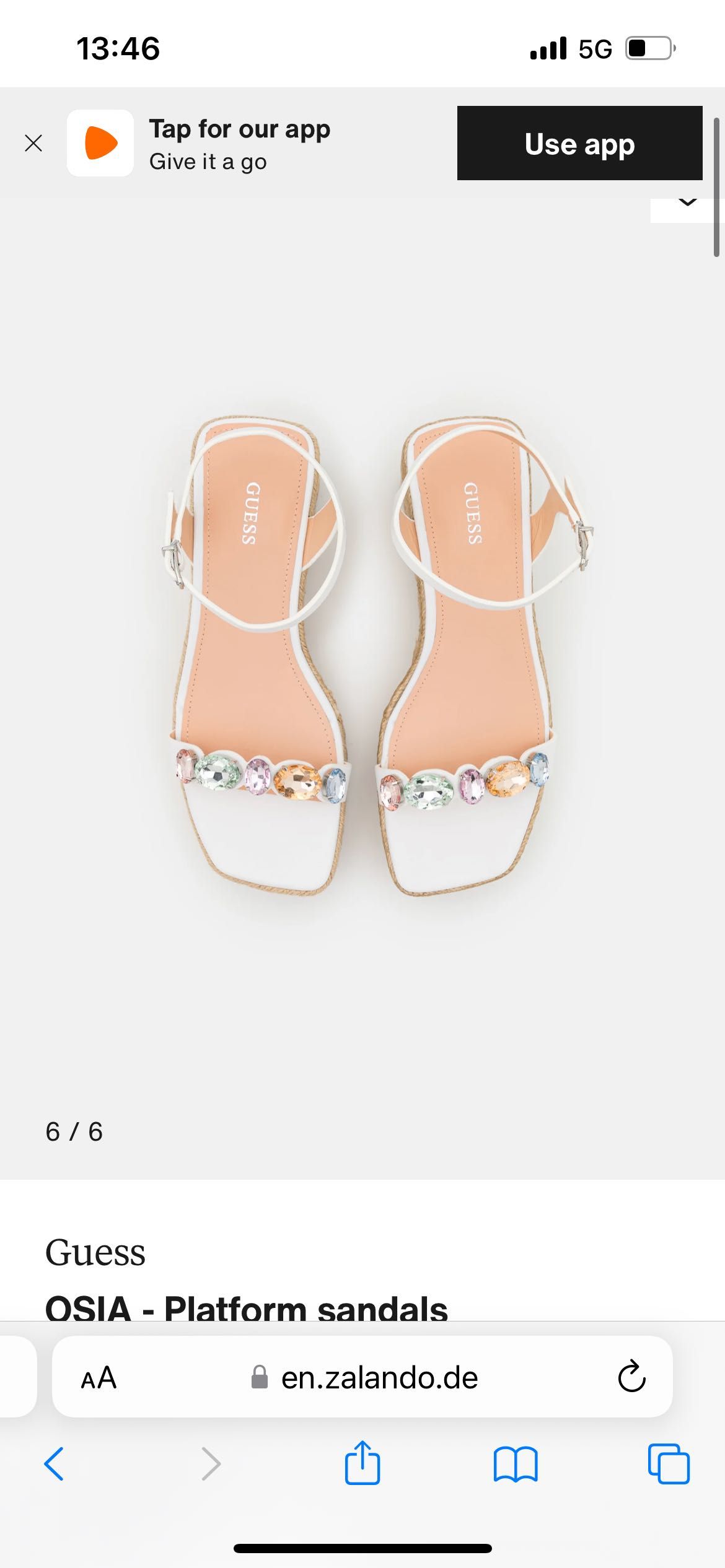The width and height of the screenshot is (725, 1568).
Task: Open Safari bookmarks
Action: point(516,1464)
